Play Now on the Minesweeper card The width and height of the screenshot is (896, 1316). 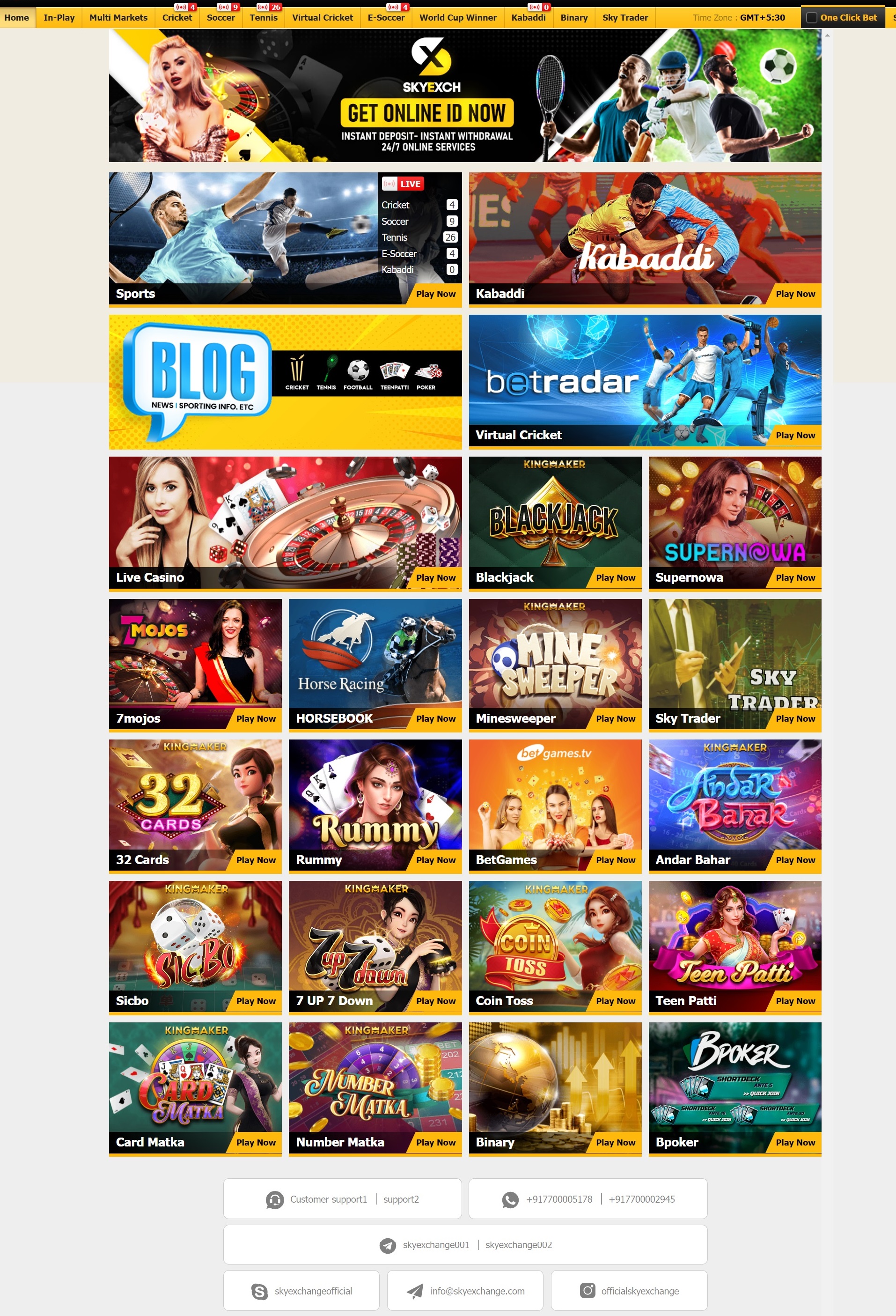tap(615, 718)
